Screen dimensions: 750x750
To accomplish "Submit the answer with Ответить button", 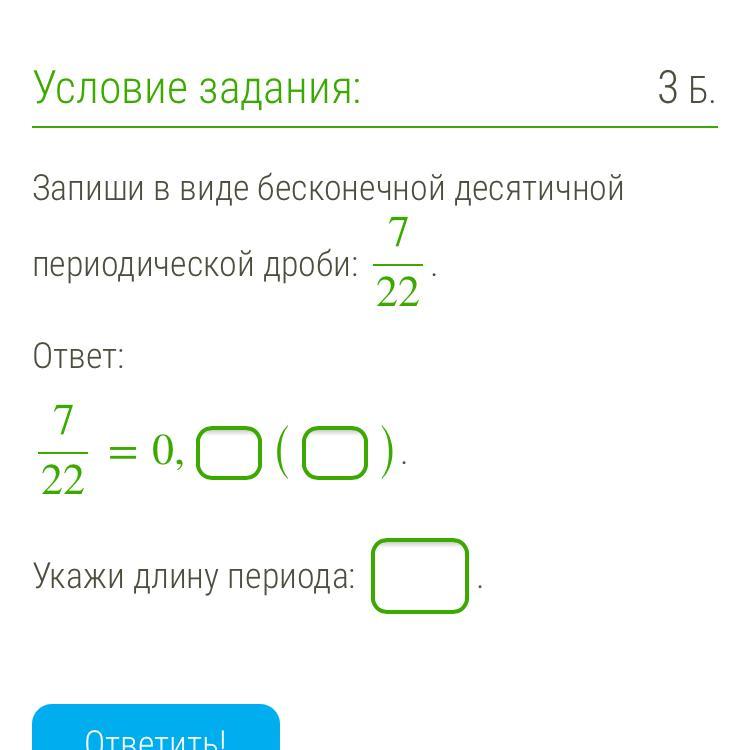I will pos(156,732).
